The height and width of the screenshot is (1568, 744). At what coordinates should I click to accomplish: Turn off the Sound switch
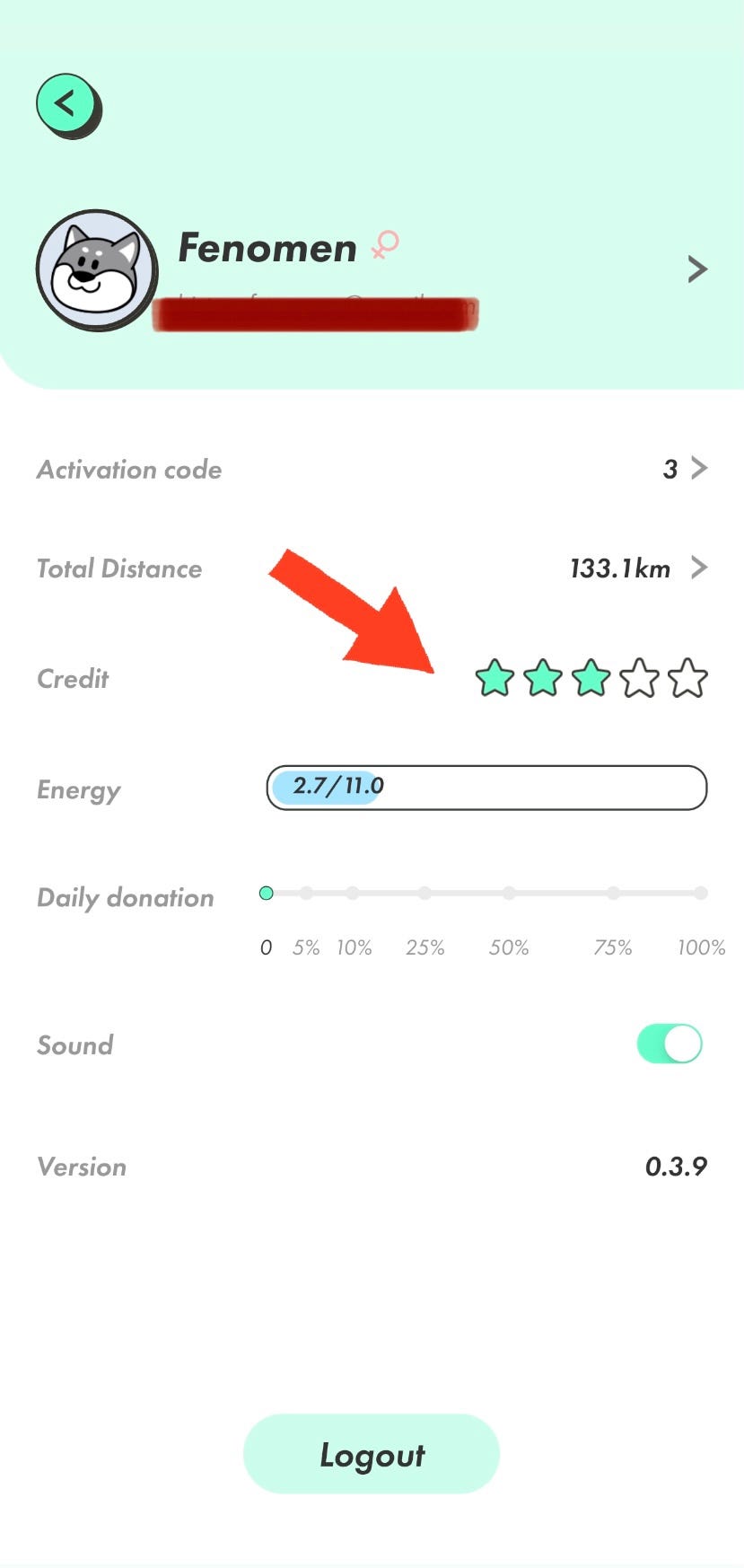point(670,1044)
